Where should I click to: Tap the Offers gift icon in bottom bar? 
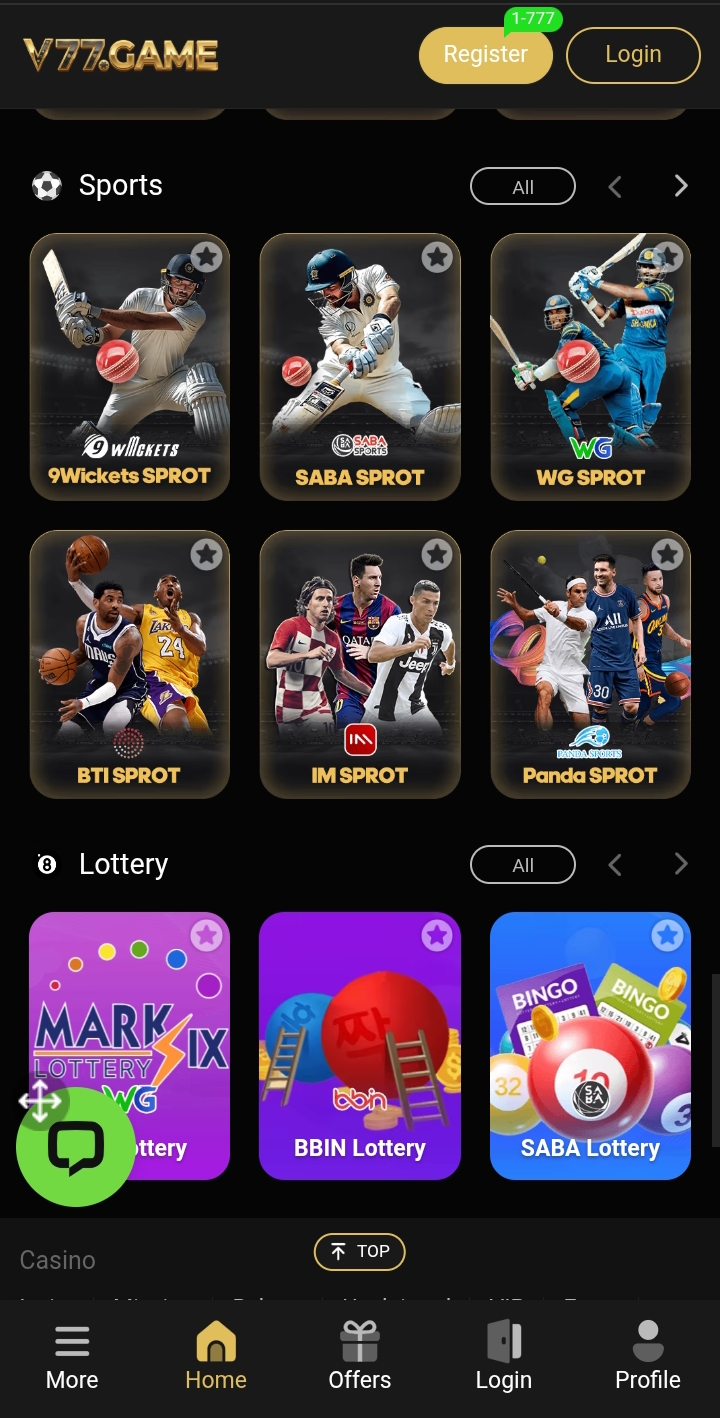359,1340
